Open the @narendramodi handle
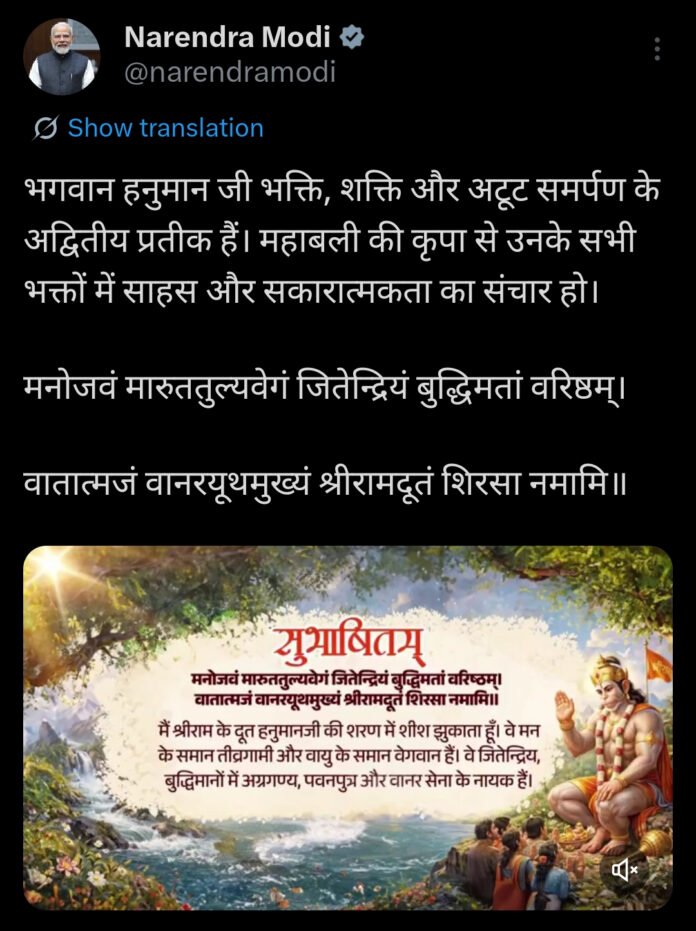The image size is (696, 931). point(229,72)
